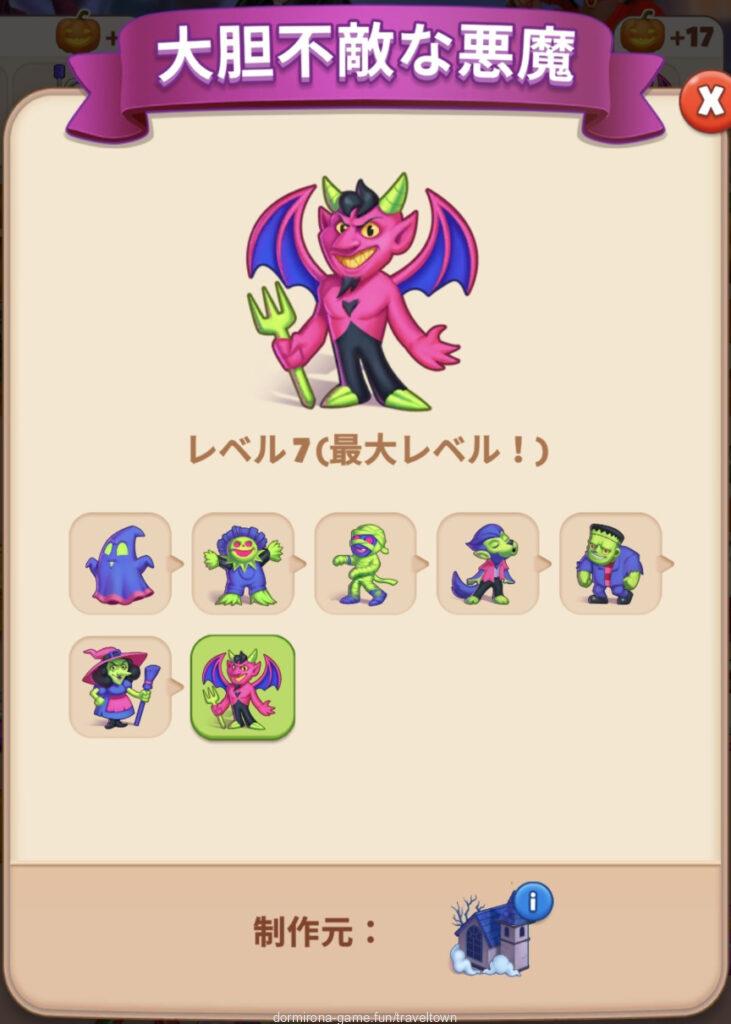Open info for the haunted house producer
This screenshot has height=1024, width=731.
[534, 902]
